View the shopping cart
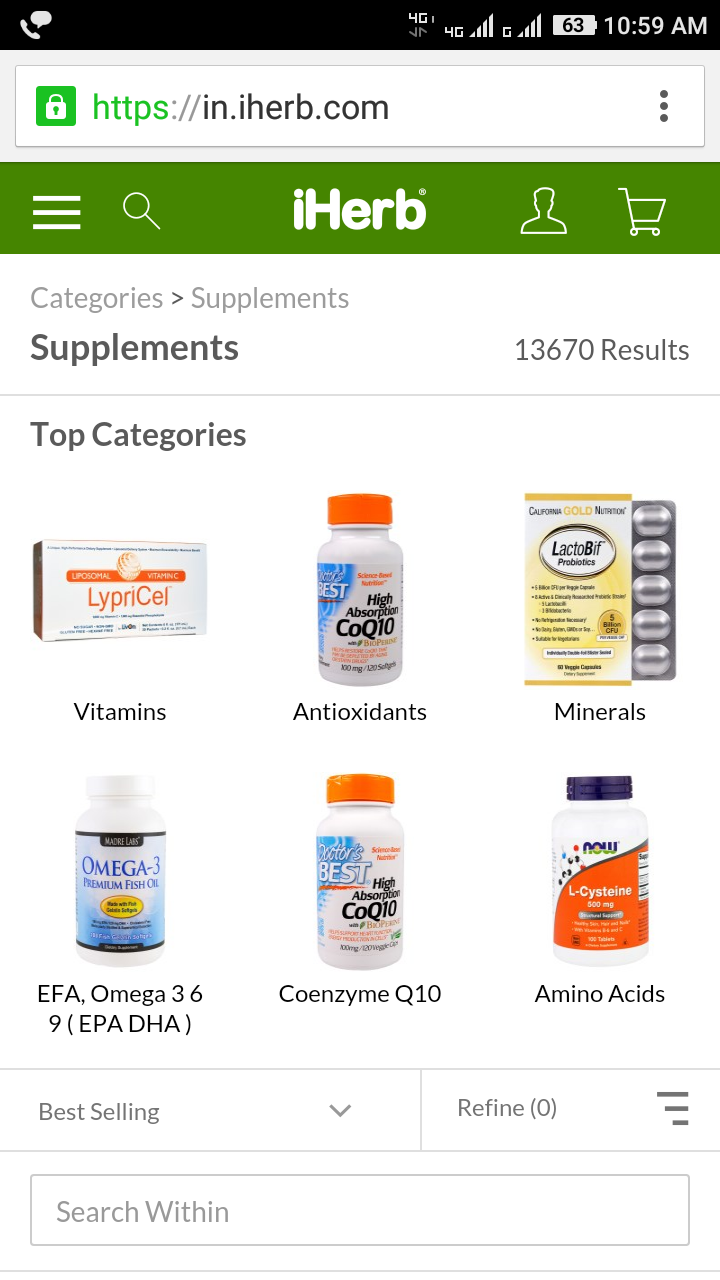Viewport: 720px width, 1280px height. pos(642,211)
